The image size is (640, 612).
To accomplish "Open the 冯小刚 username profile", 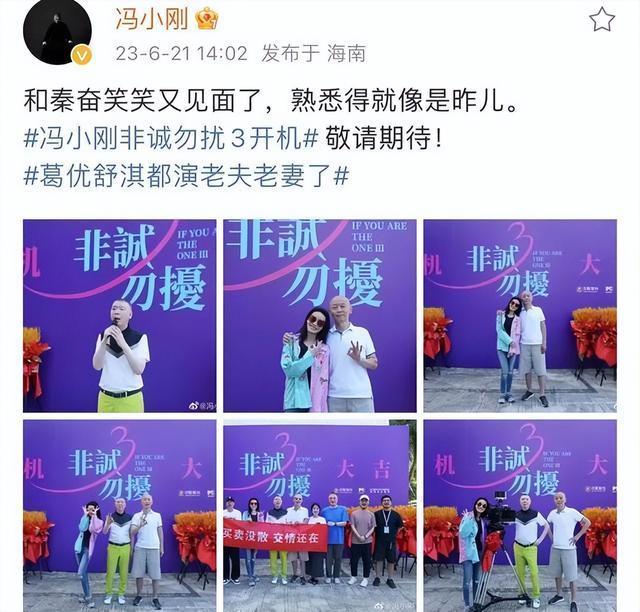I will pyautogui.click(x=145, y=18).
